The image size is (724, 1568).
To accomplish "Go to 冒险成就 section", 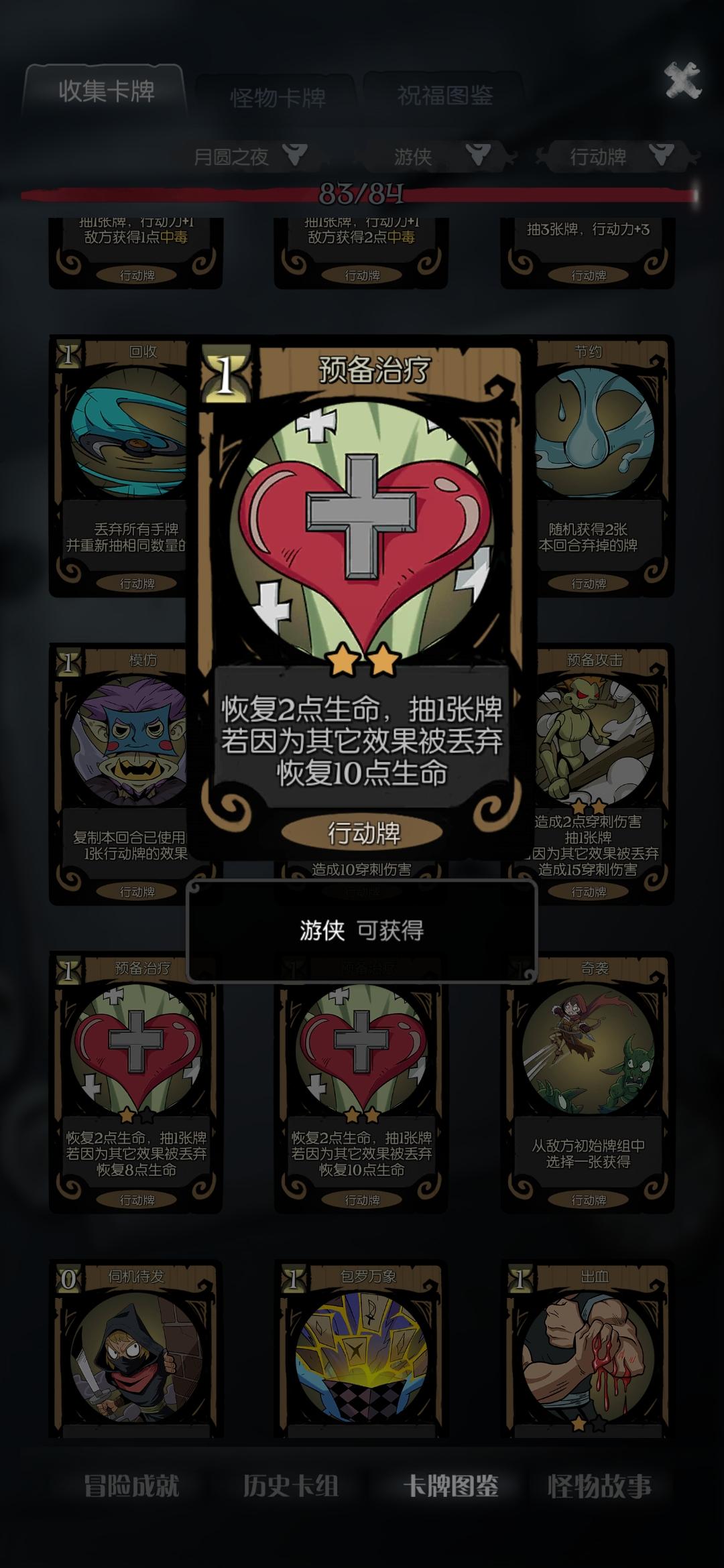I will coord(132,1486).
